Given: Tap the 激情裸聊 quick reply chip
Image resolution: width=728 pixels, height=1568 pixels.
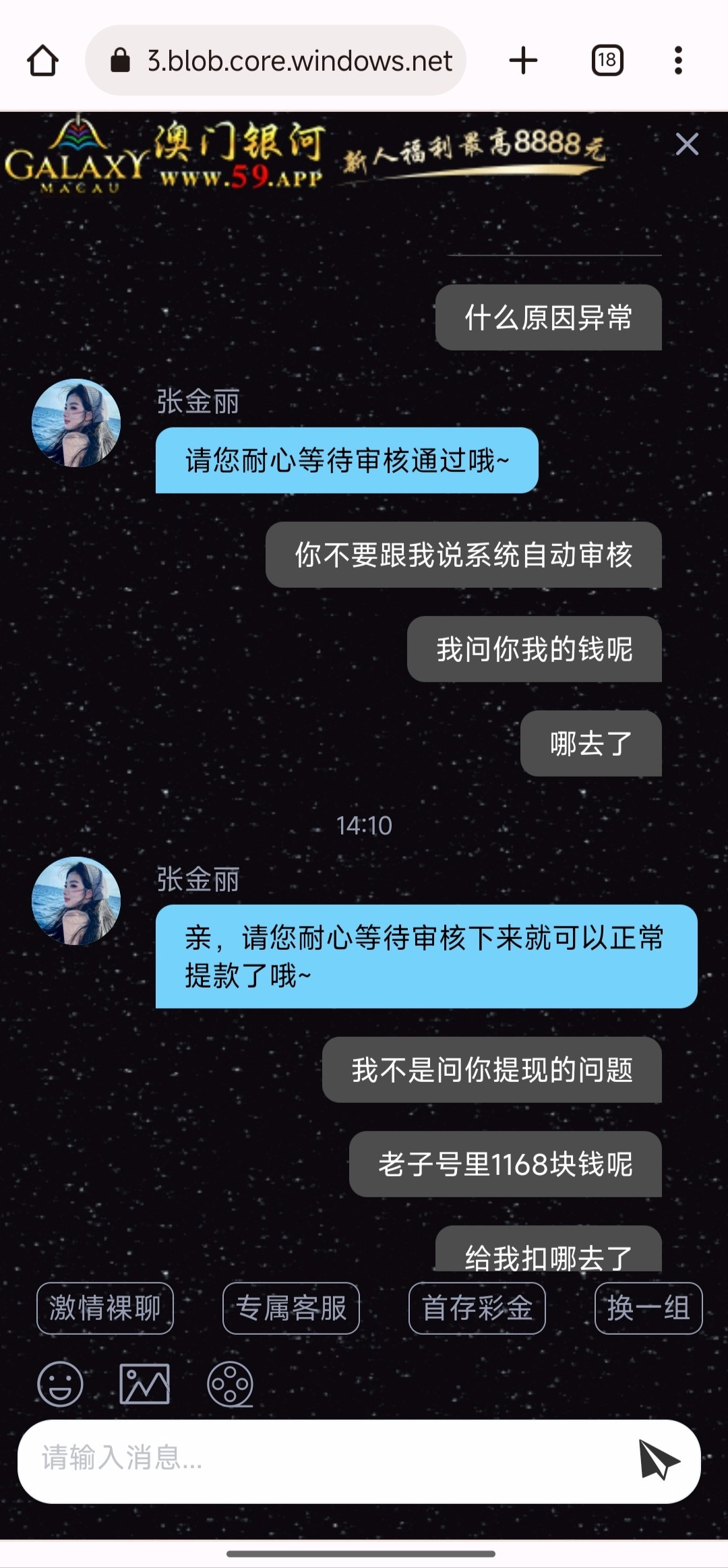Looking at the screenshot, I should point(105,1308).
